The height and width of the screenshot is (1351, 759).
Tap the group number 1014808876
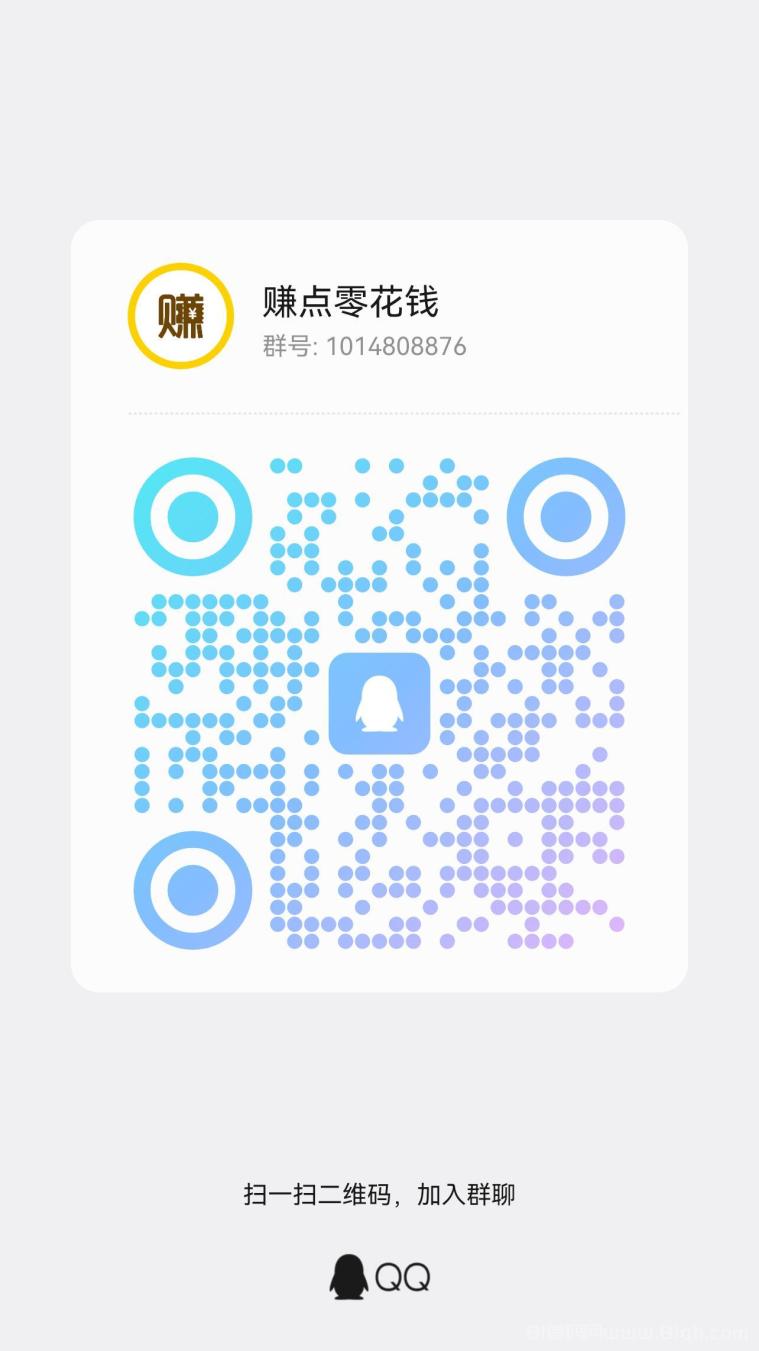pyautogui.click(x=395, y=347)
